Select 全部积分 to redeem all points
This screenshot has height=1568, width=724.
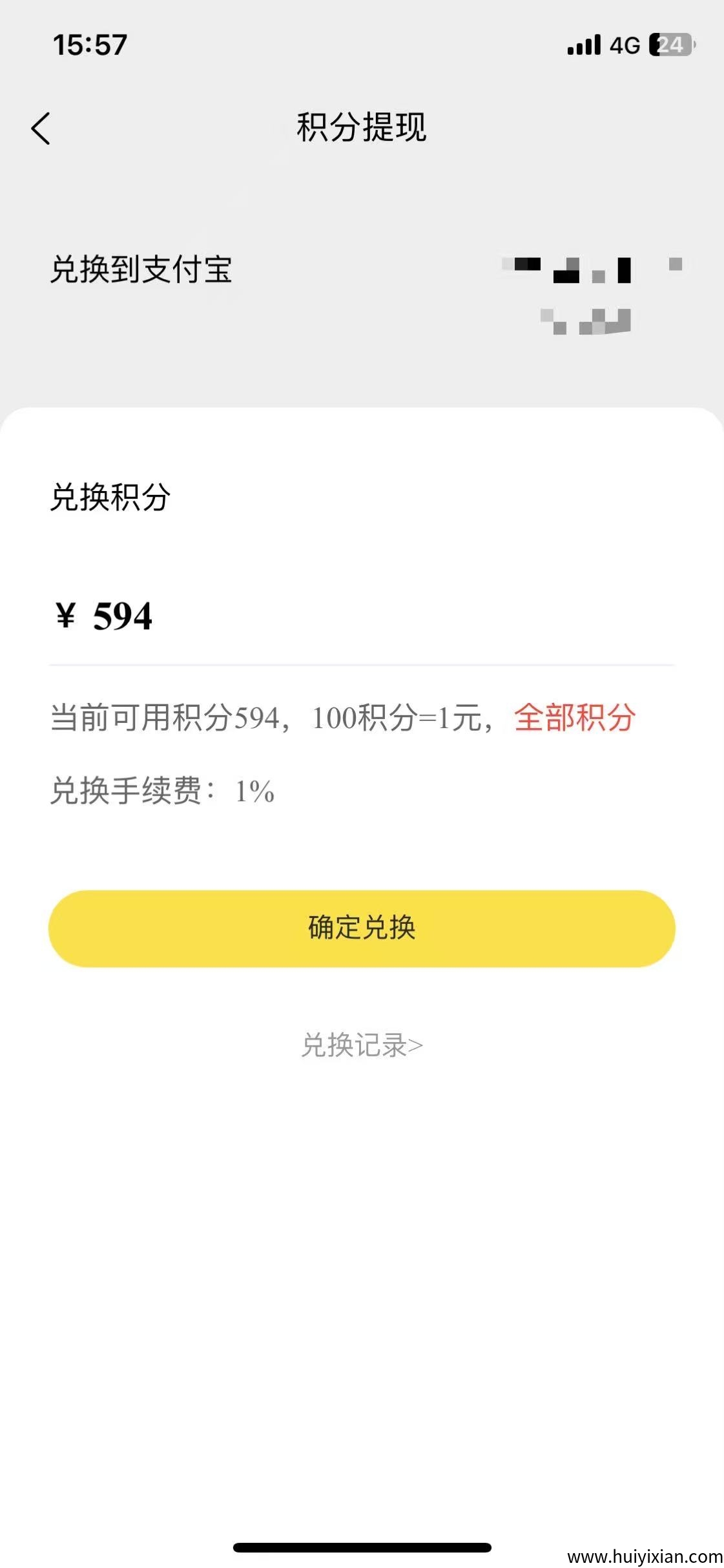[575, 718]
